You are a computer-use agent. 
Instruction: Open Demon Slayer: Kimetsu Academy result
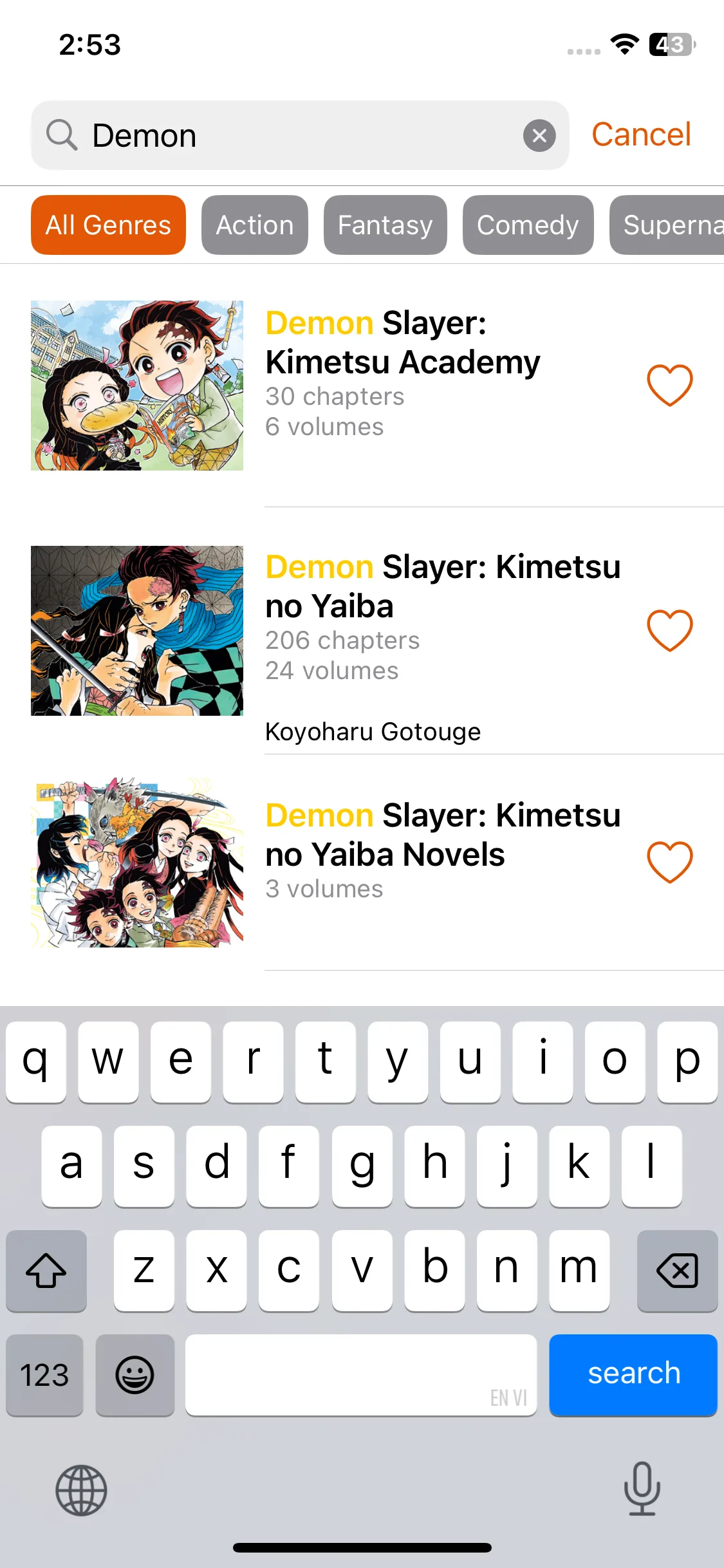[402, 360]
